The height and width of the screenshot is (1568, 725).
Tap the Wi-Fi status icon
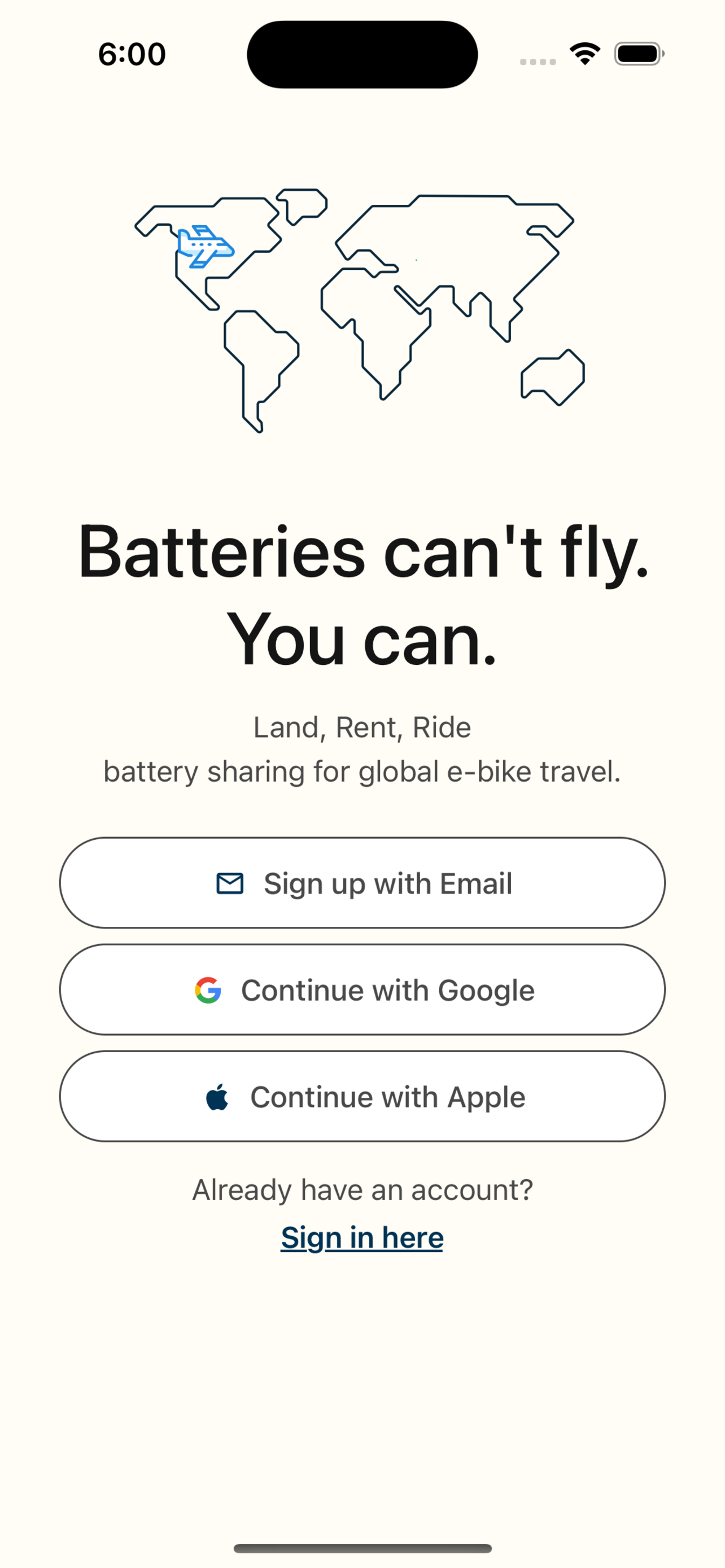coord(585,54)
